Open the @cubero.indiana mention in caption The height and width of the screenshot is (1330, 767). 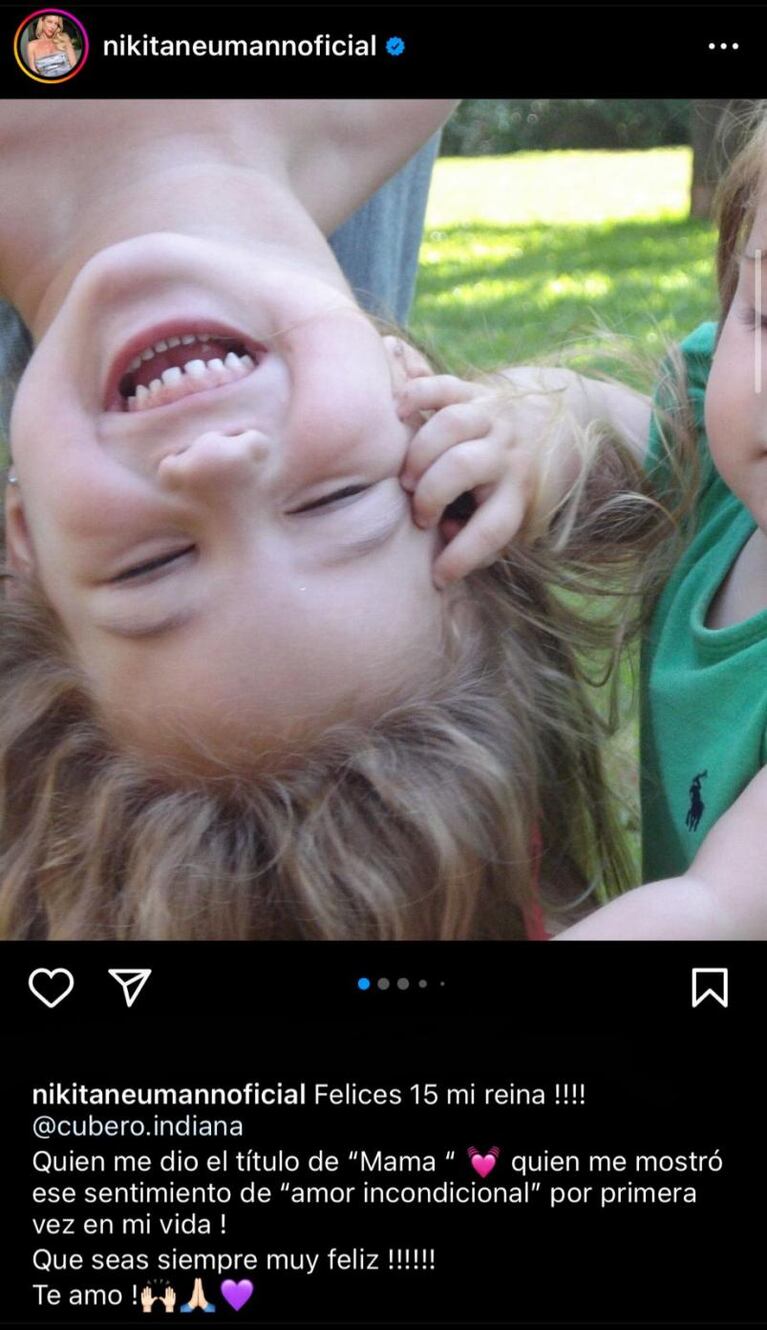[138, 1126]
